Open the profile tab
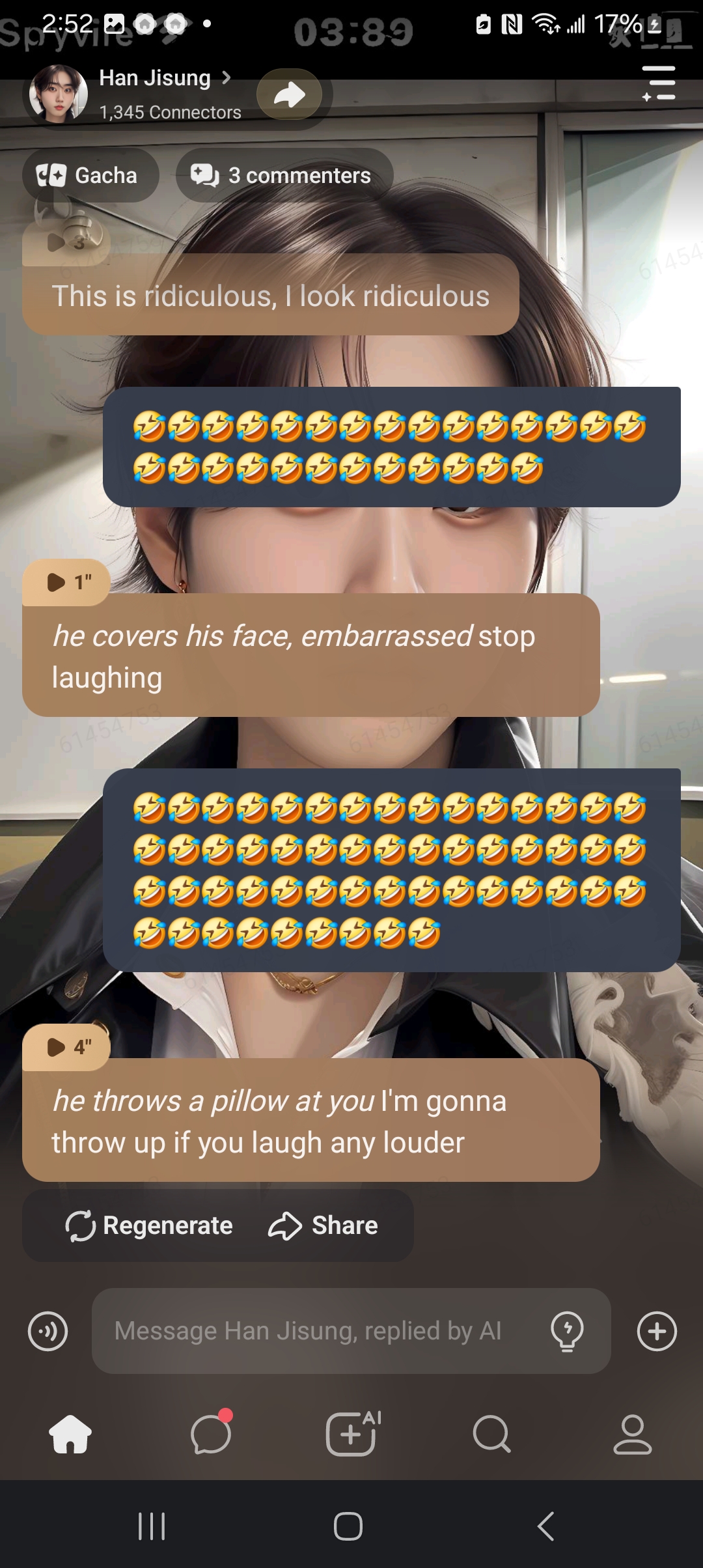Viewport: 703px width, 1568px height. point(632,1434)
